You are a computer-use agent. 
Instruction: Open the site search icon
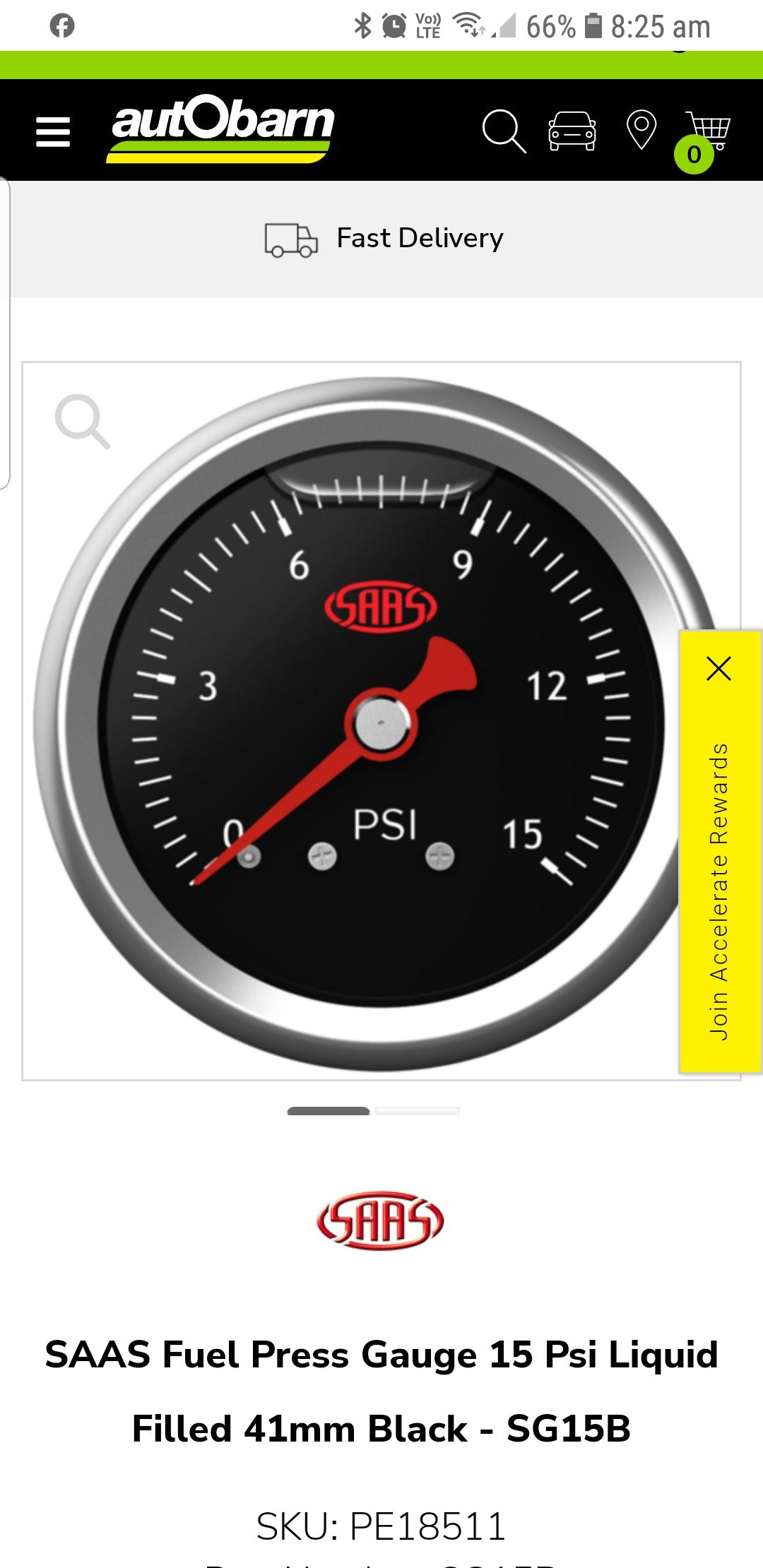pos(504,131)
